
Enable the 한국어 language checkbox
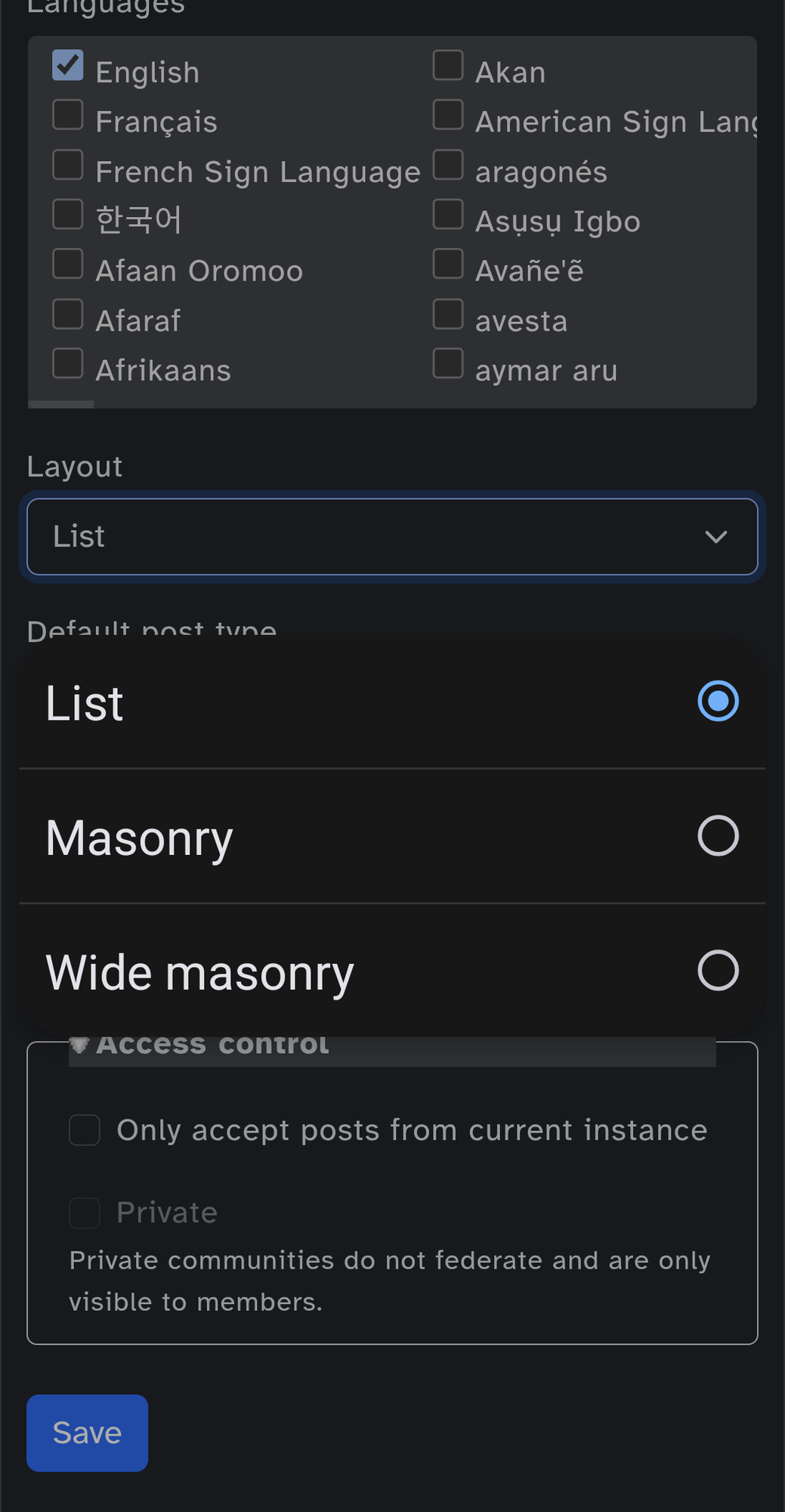pos(68,214)
